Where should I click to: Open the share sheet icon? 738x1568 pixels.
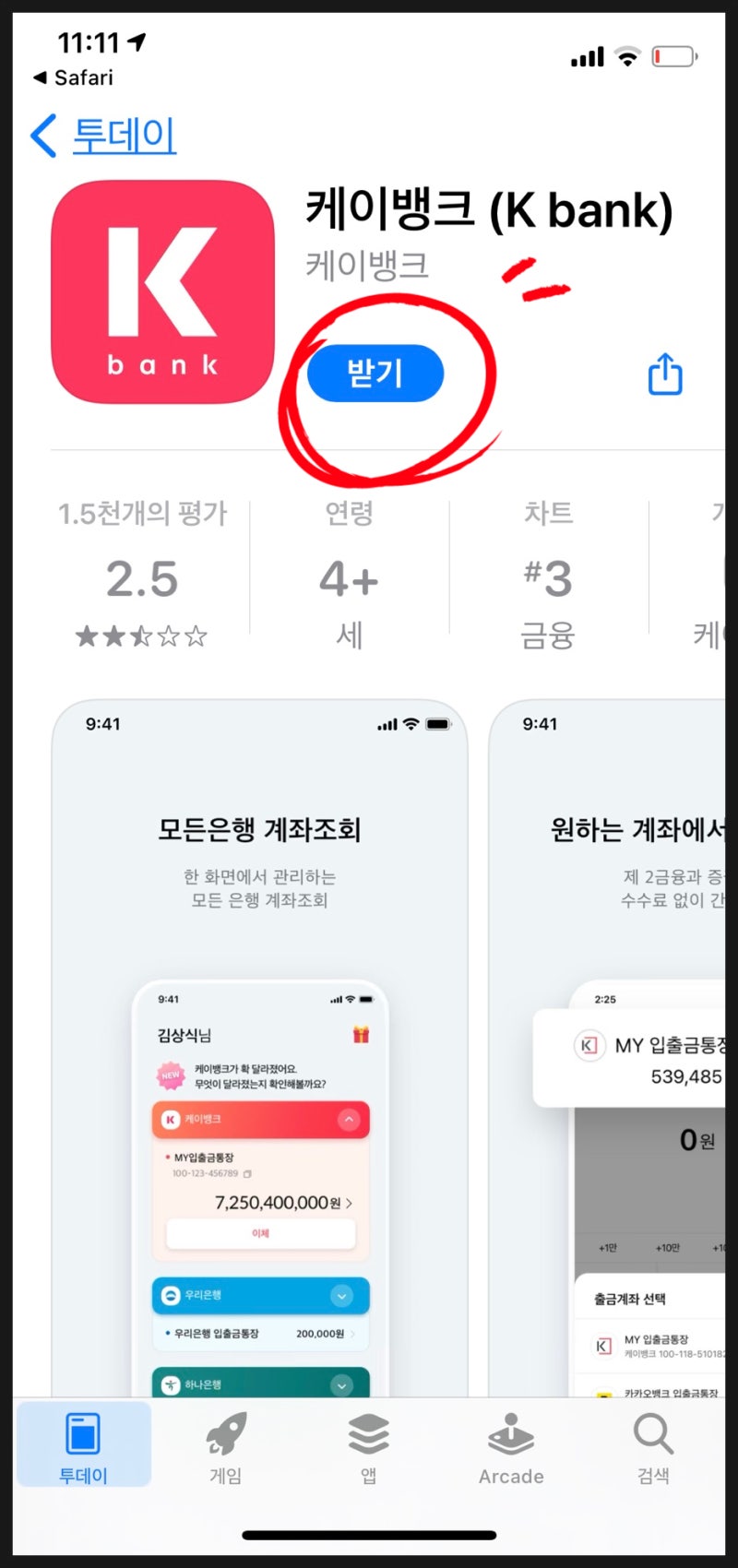coord(664,374)
